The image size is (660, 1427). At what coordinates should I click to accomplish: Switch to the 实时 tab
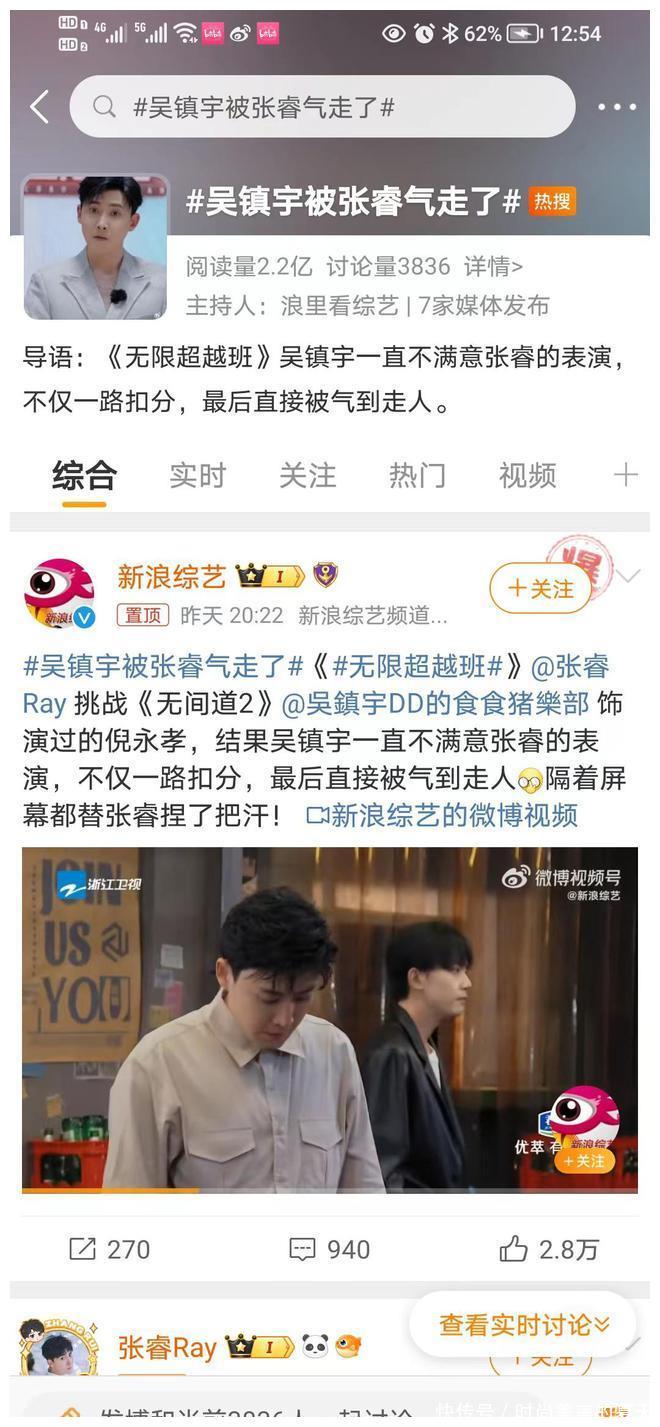click(197, 475)
